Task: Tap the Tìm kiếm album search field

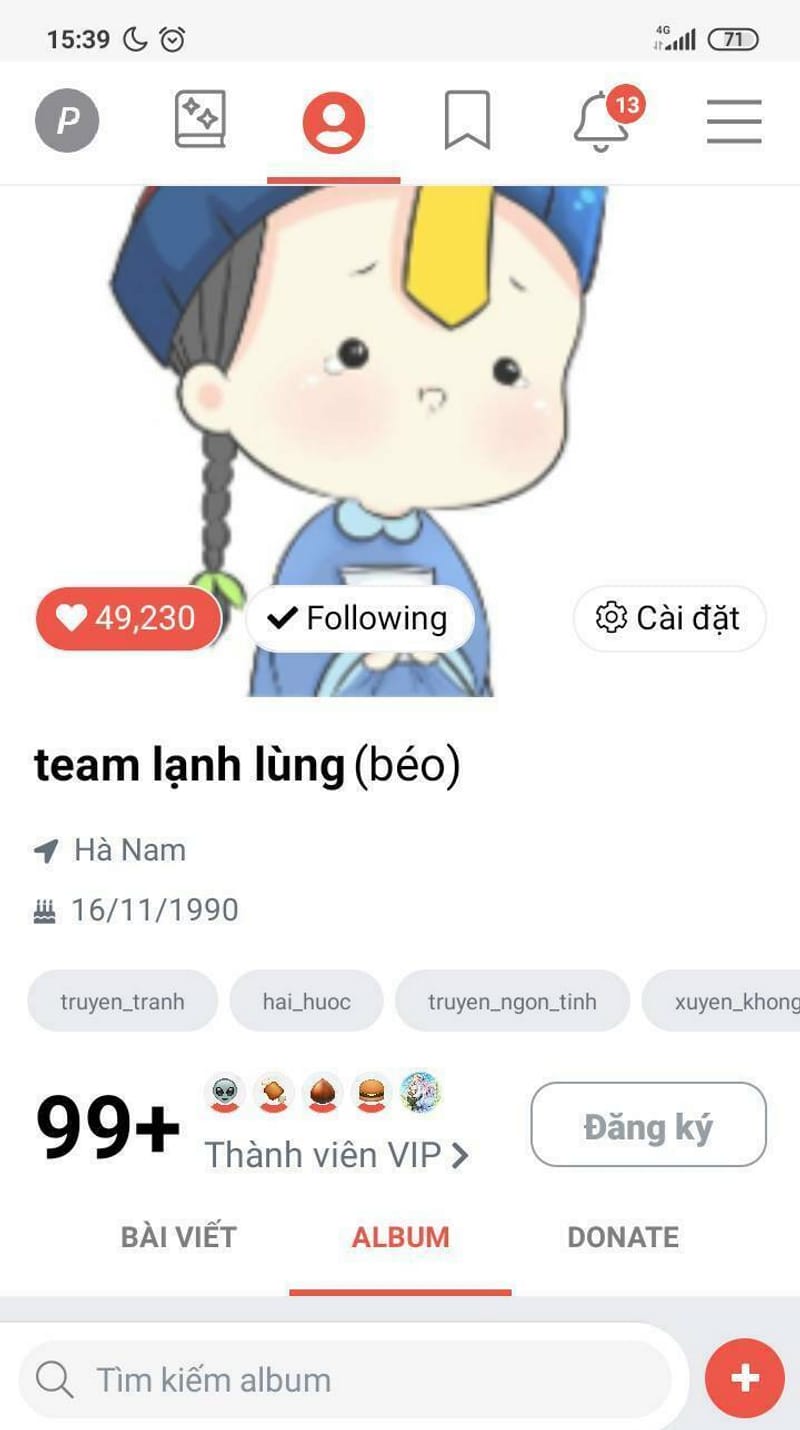Action: click(x=350, y=1380)
